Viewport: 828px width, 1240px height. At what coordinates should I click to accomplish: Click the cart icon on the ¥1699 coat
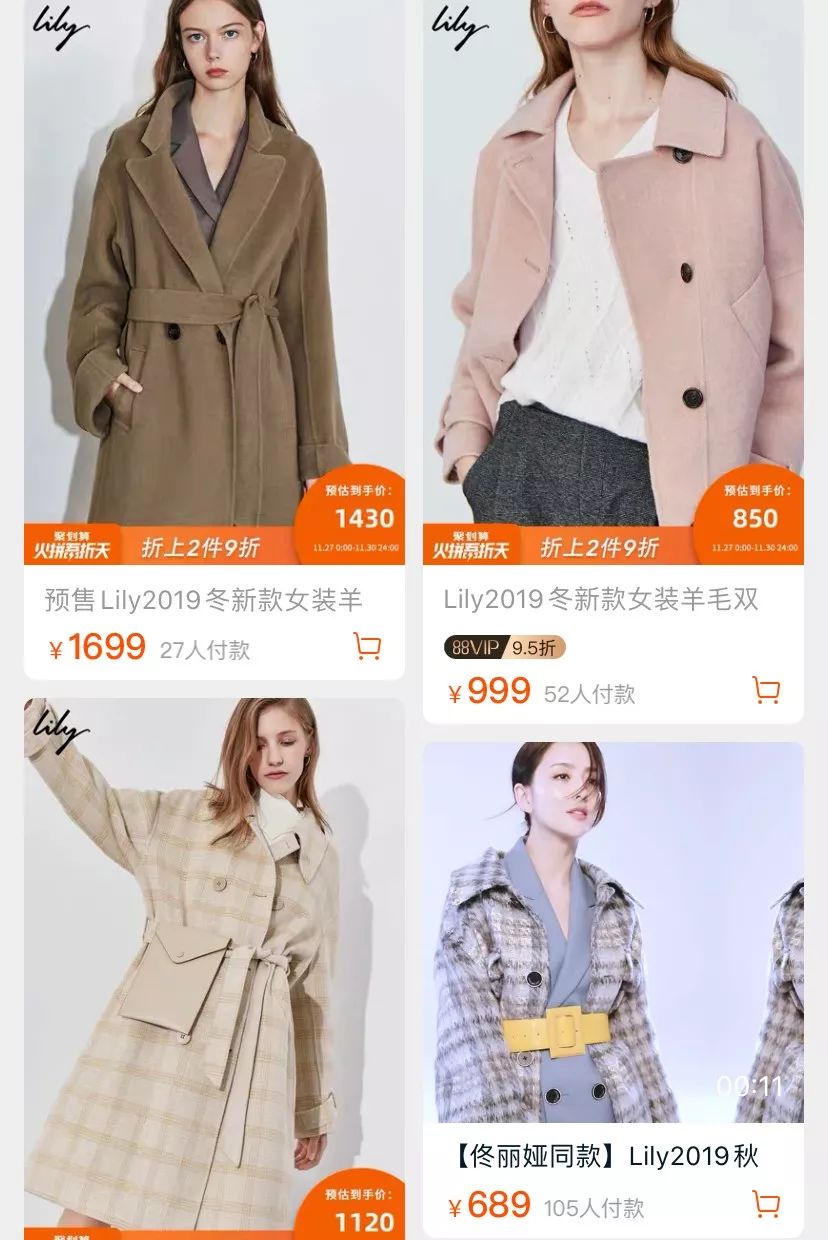pyautogui.click(x=368, y=648)
